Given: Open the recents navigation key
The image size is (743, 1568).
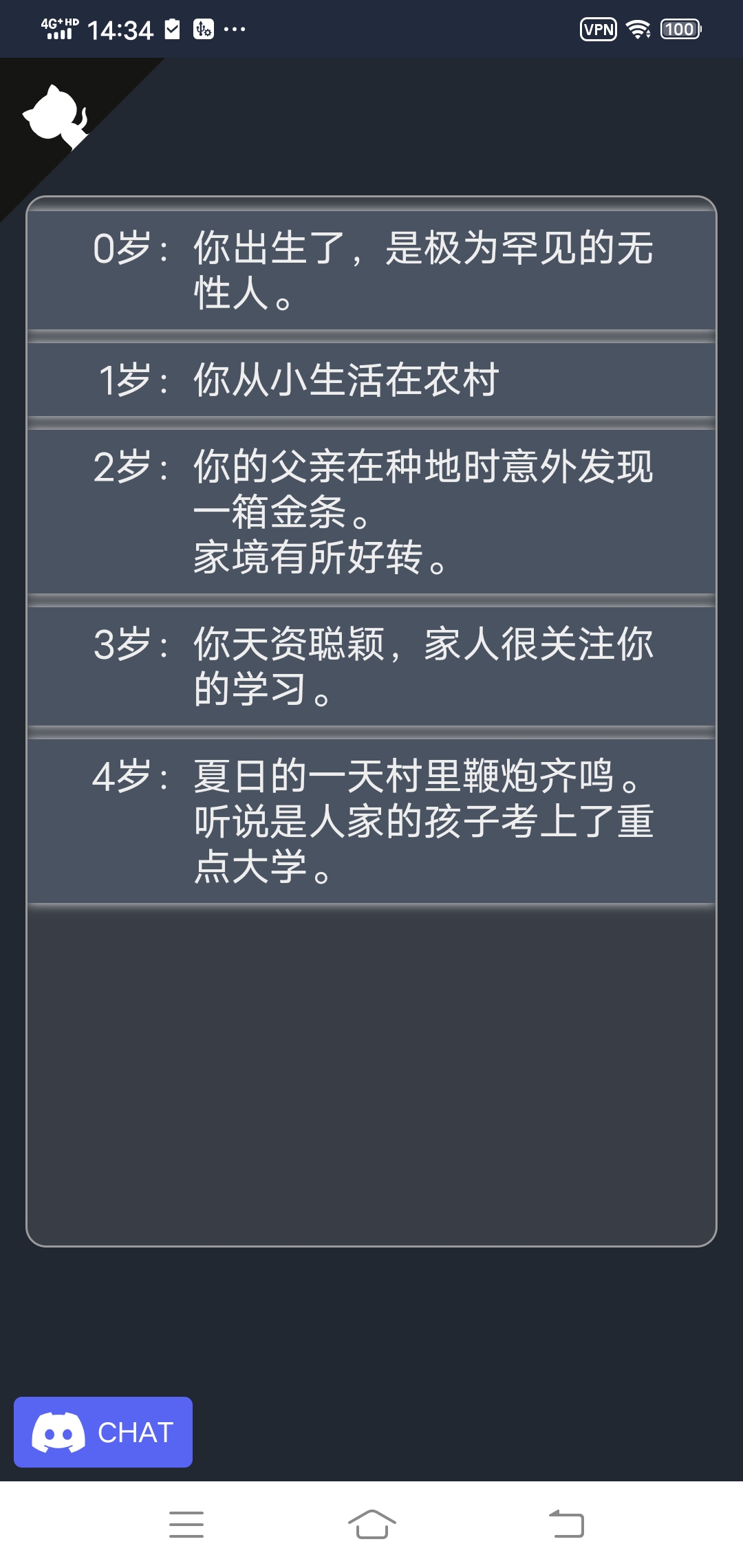Looking at the screenshot, I should click(x=186, y=1523).
